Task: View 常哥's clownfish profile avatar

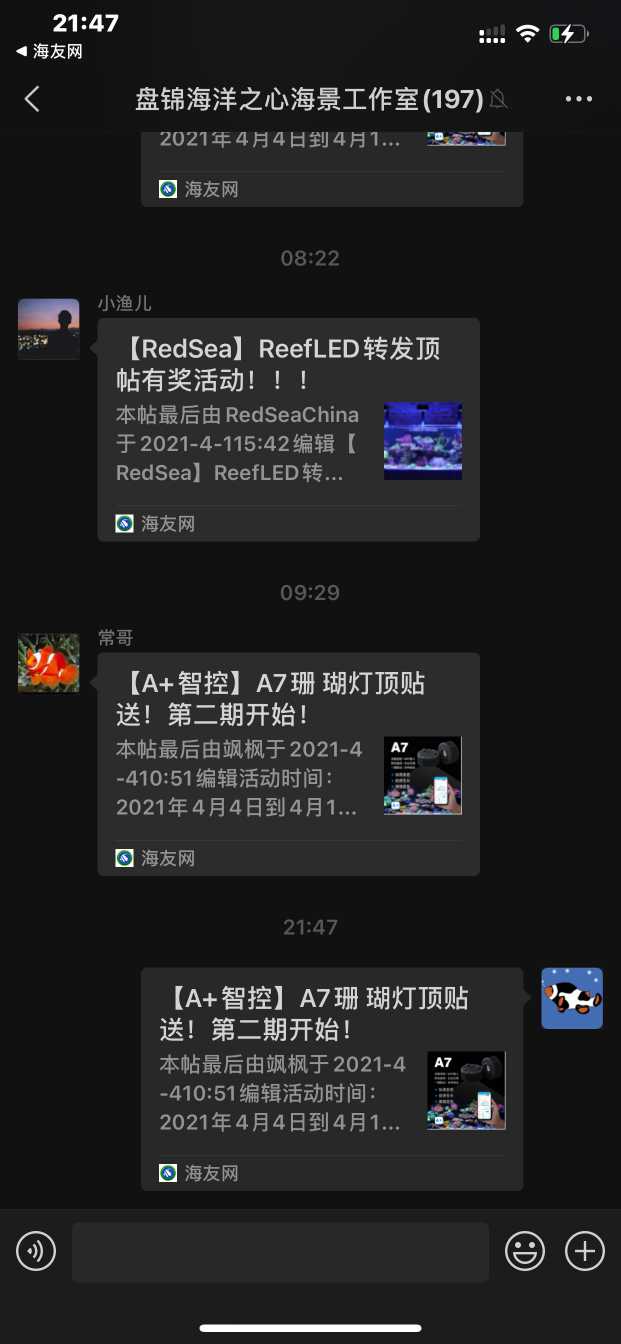Action: pyautogui.click(x=48, y=663)
